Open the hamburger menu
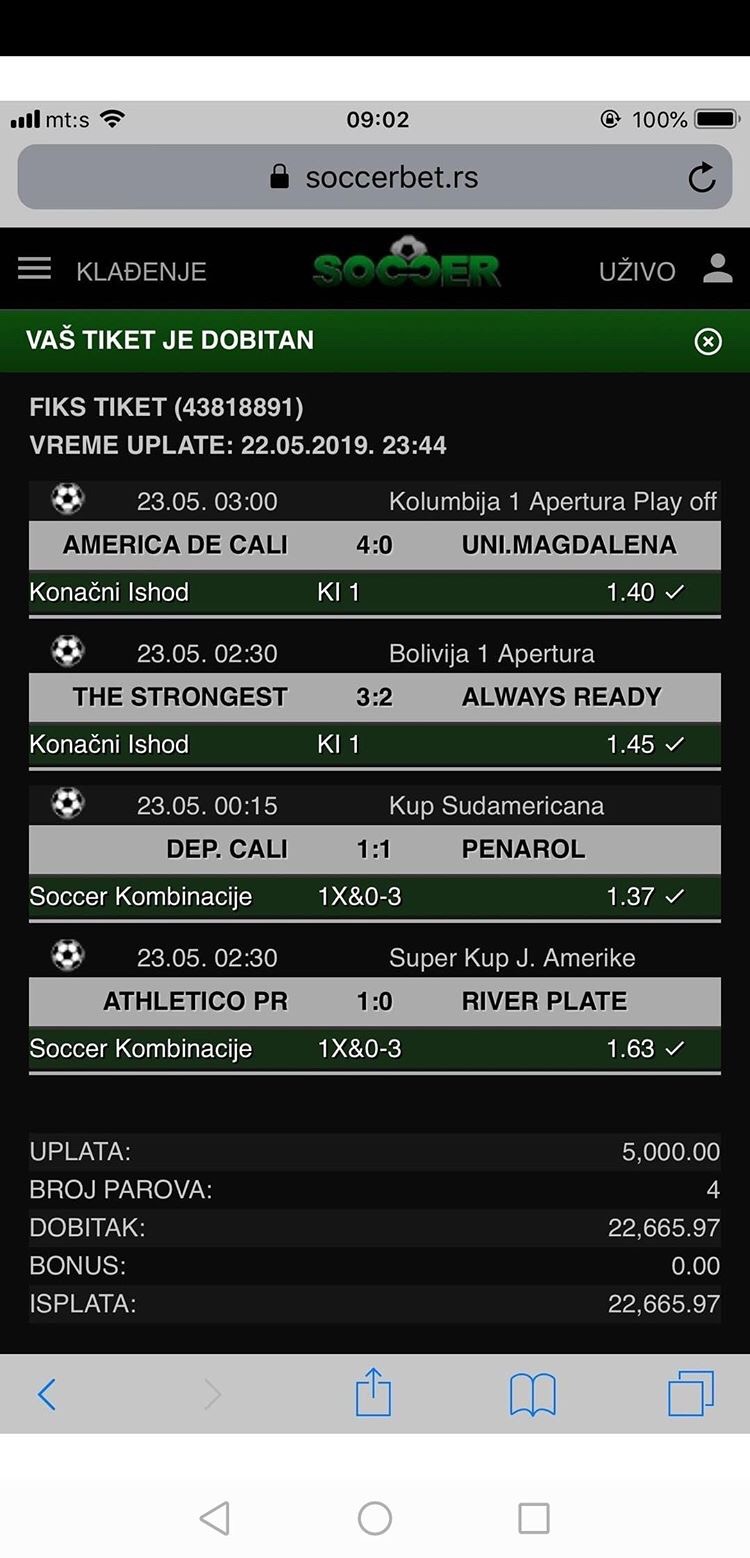This screenshot has width=750, height=1558. click(x=34, y=269)
